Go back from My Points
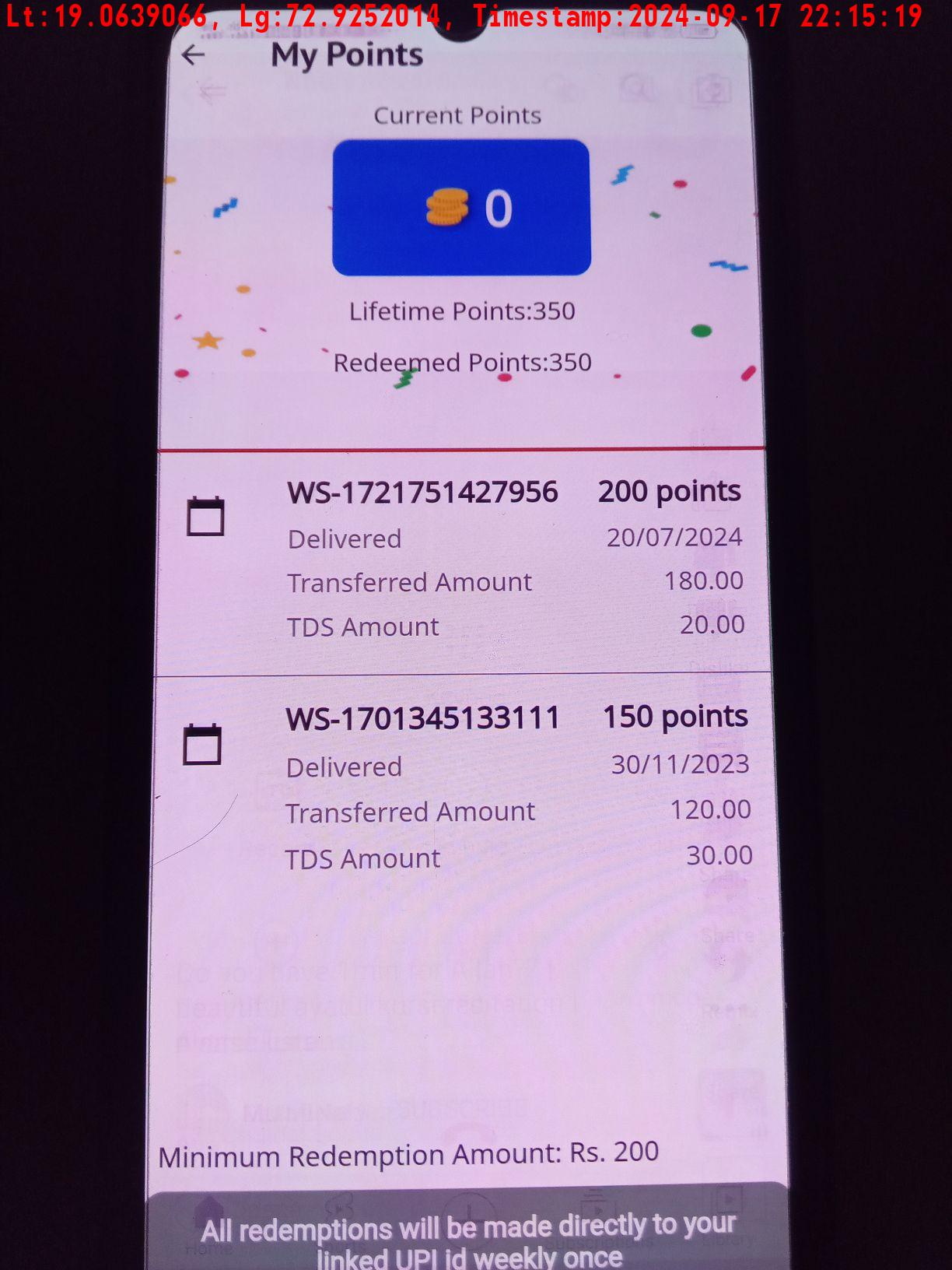Image resolution: width=952 pixels, height=1270 pixels. pyautogui.click(x=193, y=55)
